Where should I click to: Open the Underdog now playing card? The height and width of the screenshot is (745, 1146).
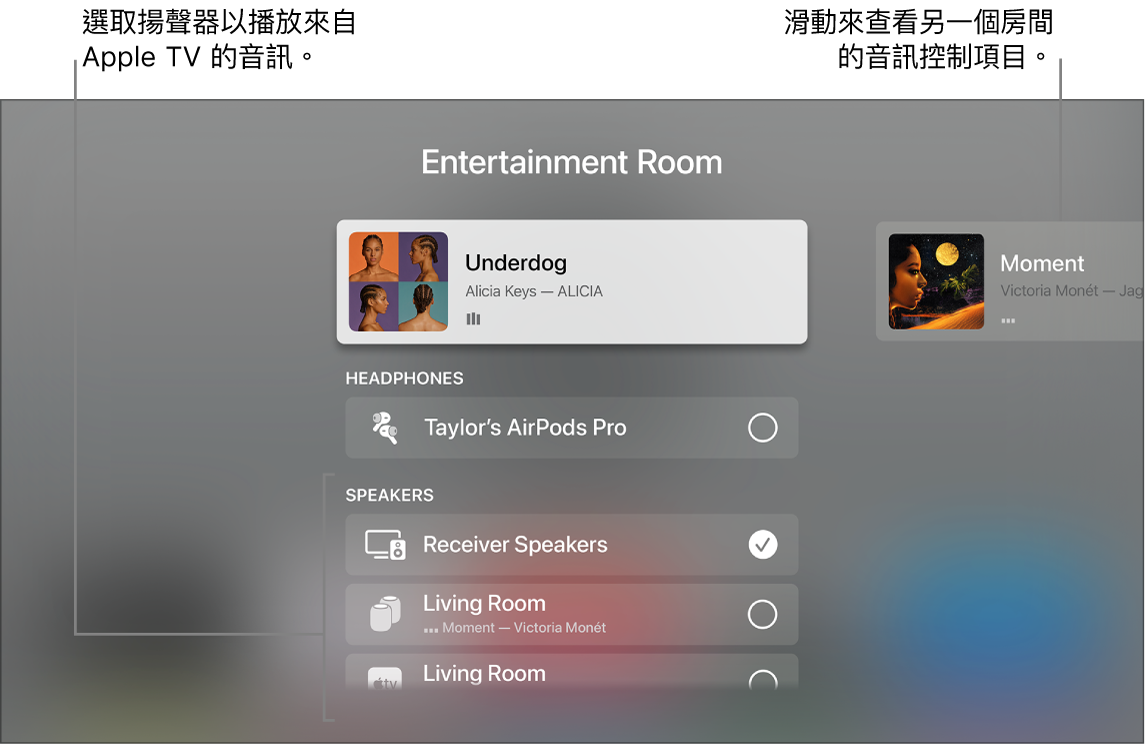pyautogui.click(x=571, y=282)
